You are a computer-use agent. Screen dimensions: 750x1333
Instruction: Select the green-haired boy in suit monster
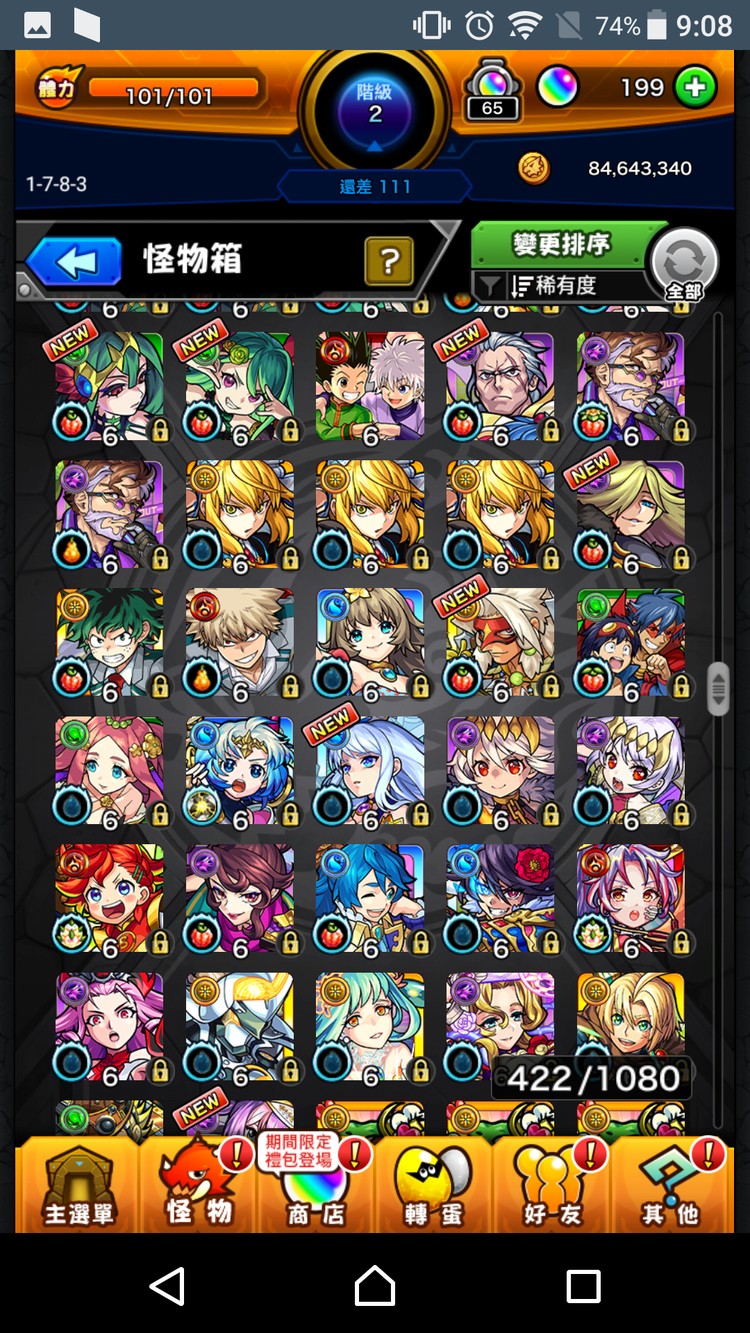(x=109, y=642)
